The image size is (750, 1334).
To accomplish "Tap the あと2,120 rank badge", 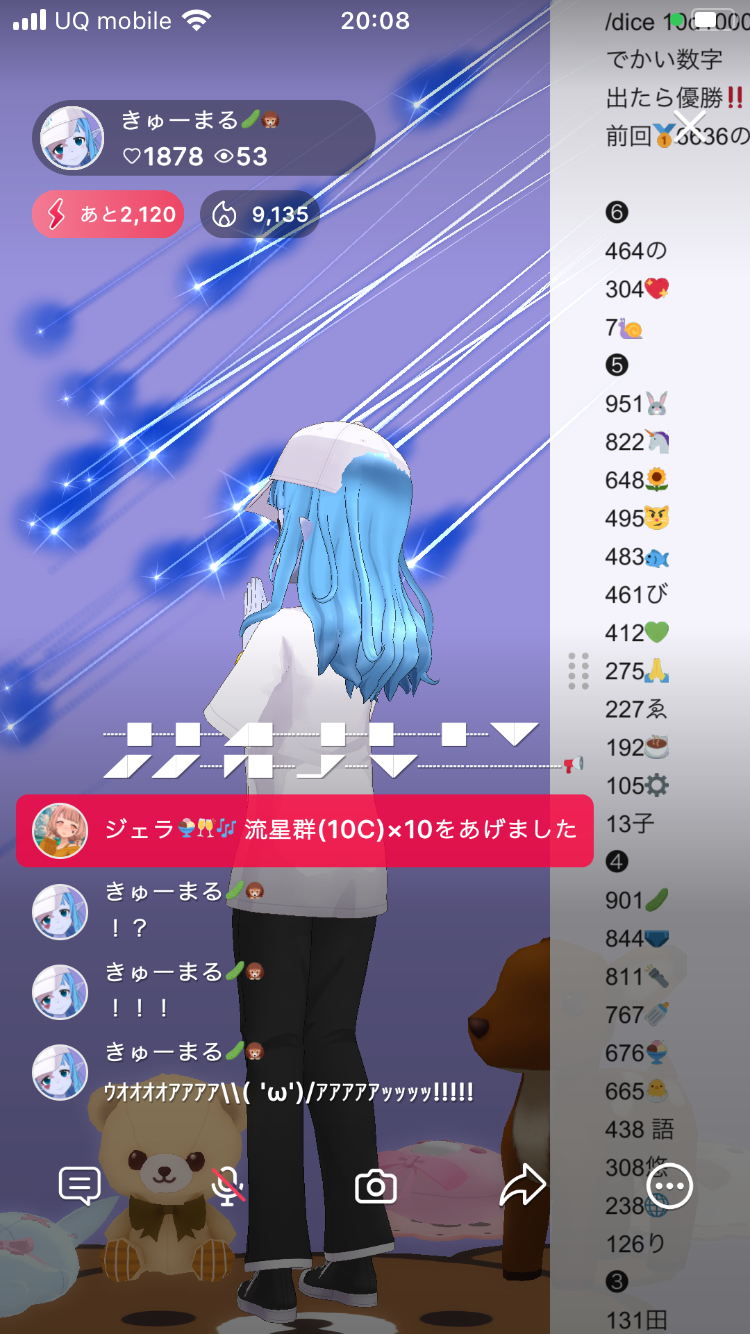I will pos(108,214).
